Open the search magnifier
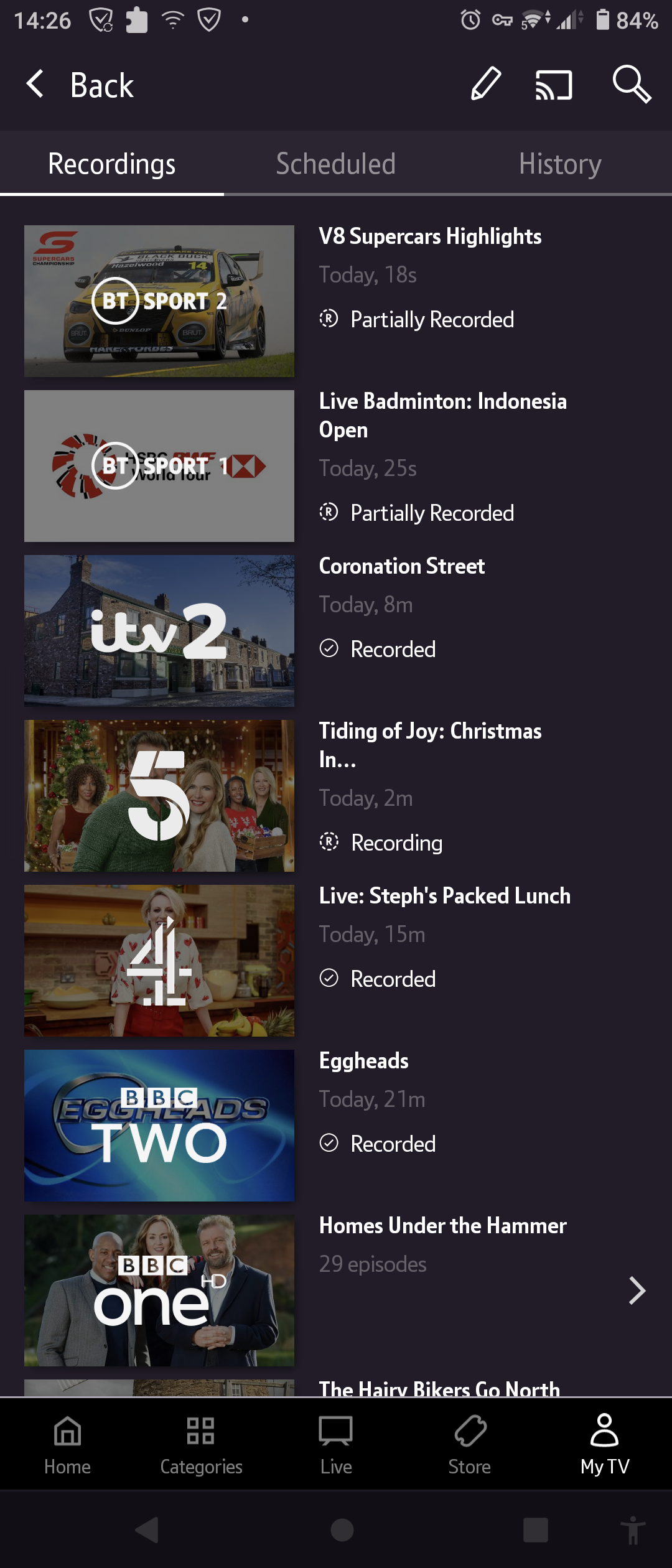672x1568 pixels. click(x=632, y=84)
